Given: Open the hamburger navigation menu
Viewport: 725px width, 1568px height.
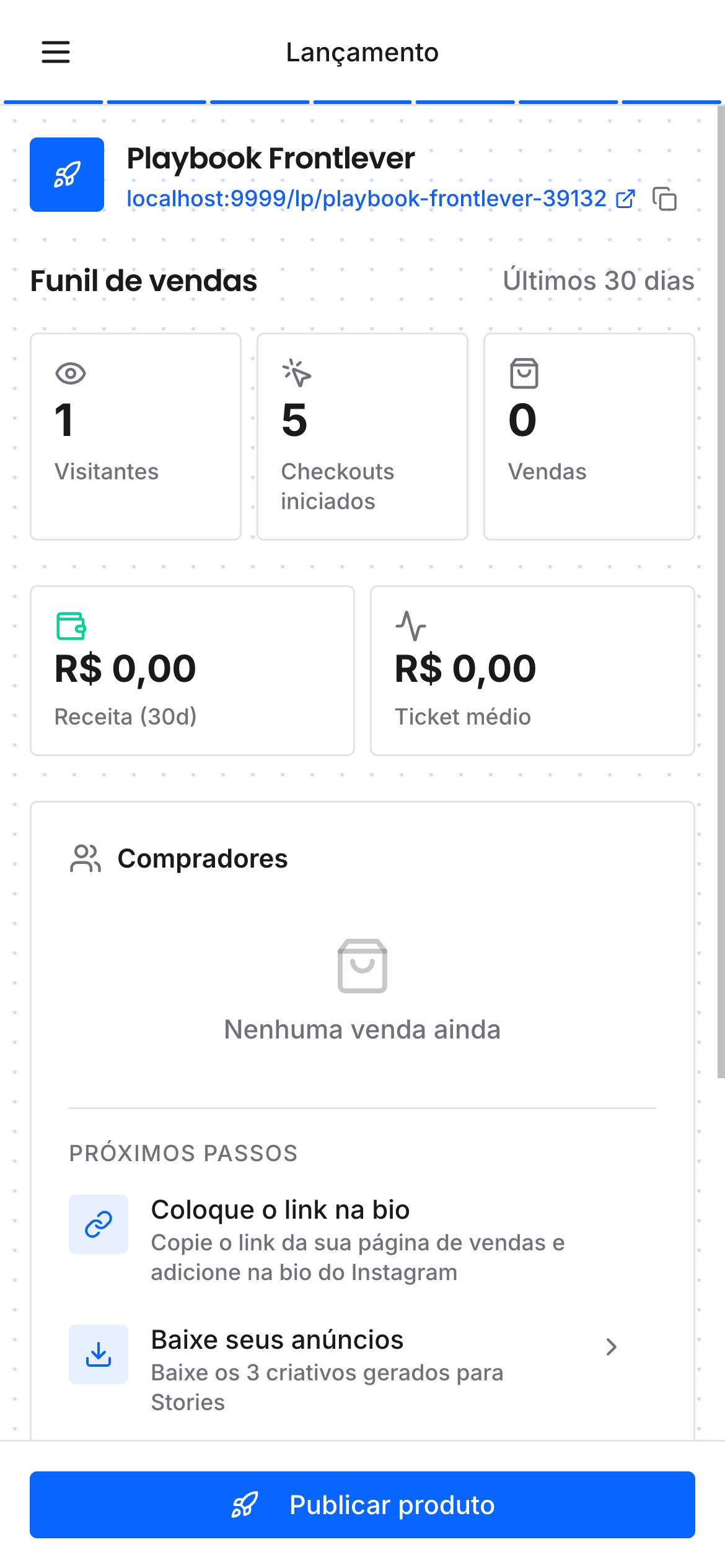Looking at the screenshot, I should 55,52.
